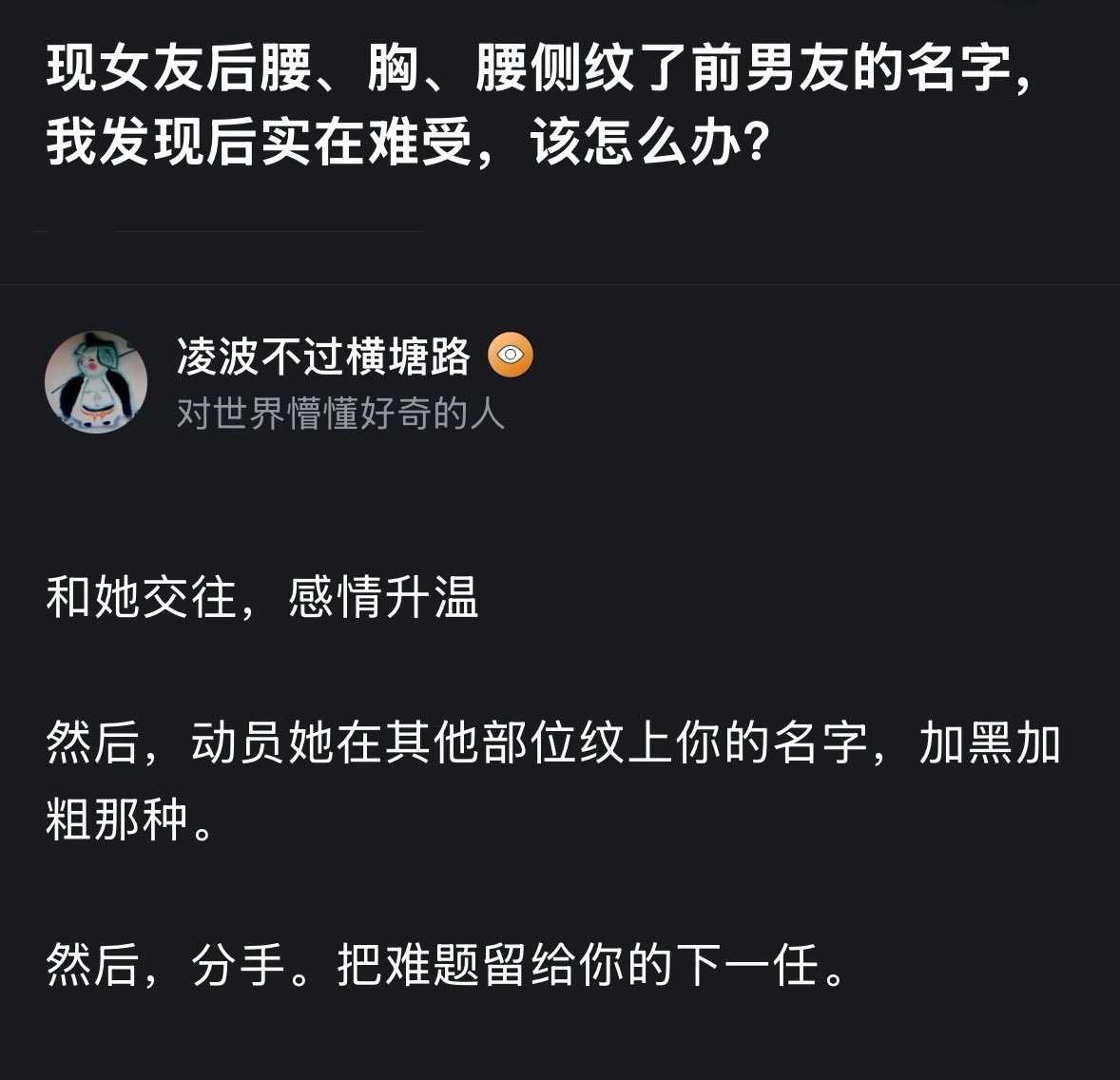Open the avatar of 凌波不过横塘路
The image size is (1120, 1080).
pyautogui.click(x=95, y=382)
